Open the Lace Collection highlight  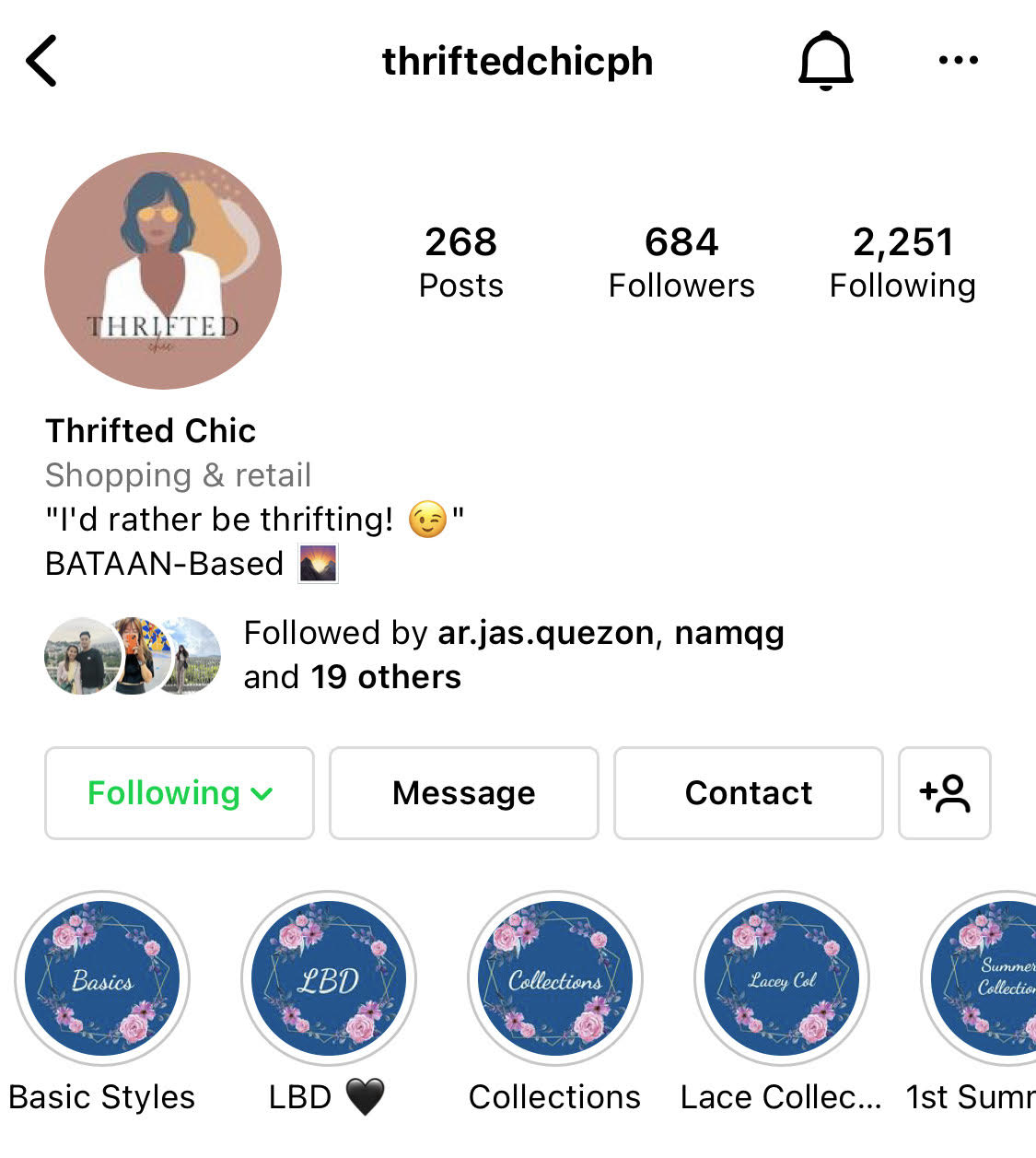(x=782, y=978)
